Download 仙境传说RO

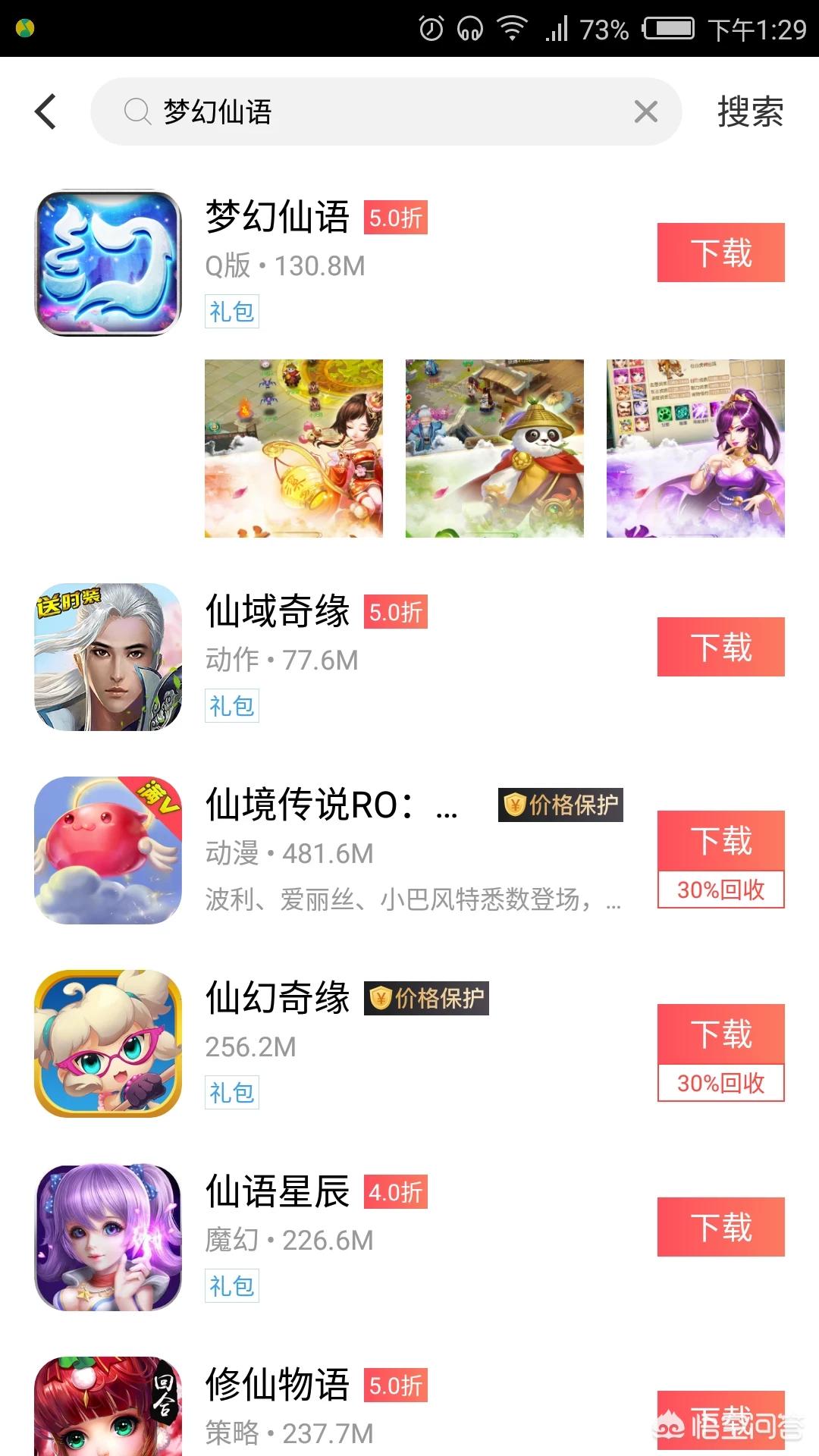click(720, 840)
